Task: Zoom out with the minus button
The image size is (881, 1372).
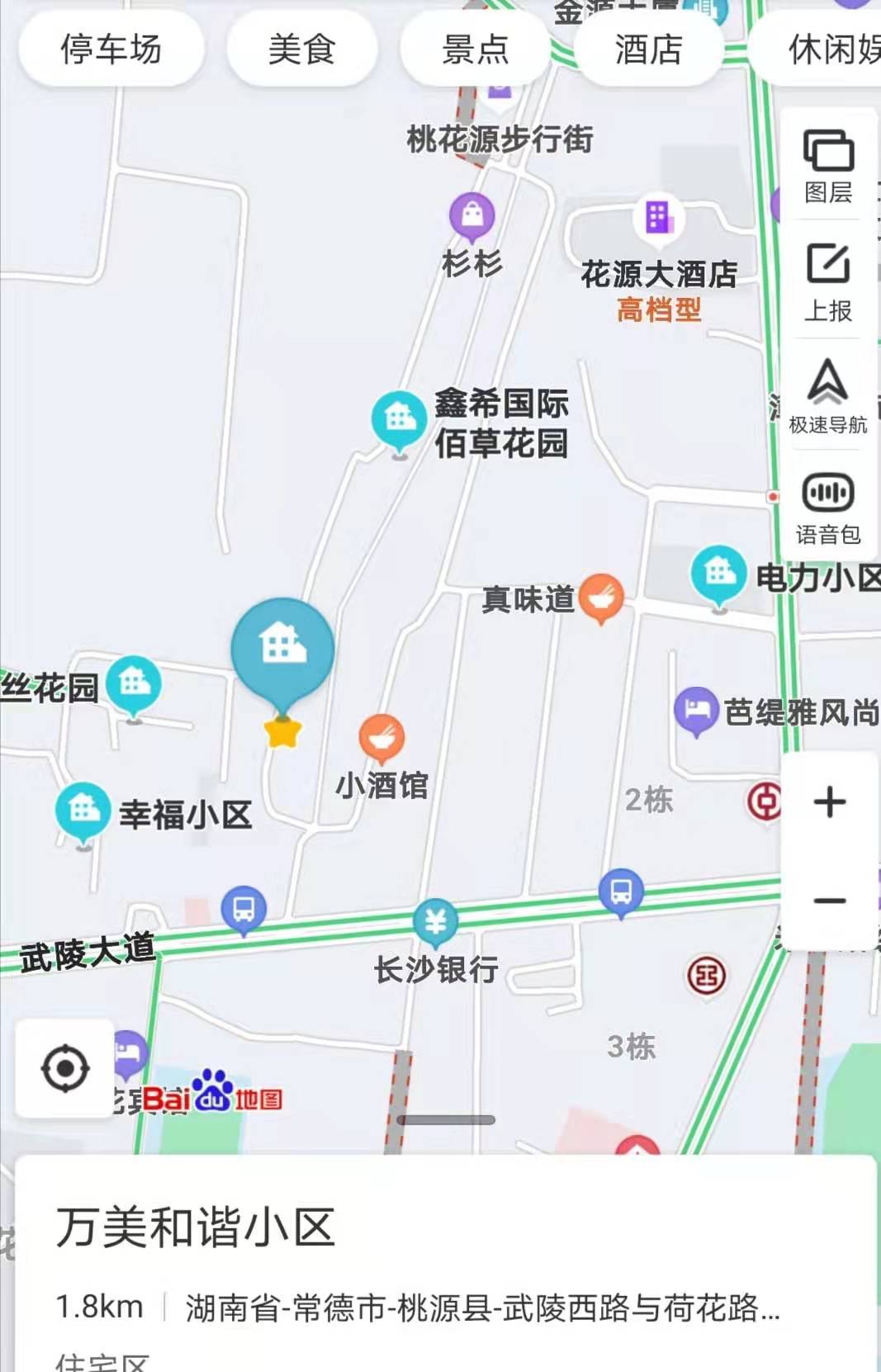Action: point(829,900)
